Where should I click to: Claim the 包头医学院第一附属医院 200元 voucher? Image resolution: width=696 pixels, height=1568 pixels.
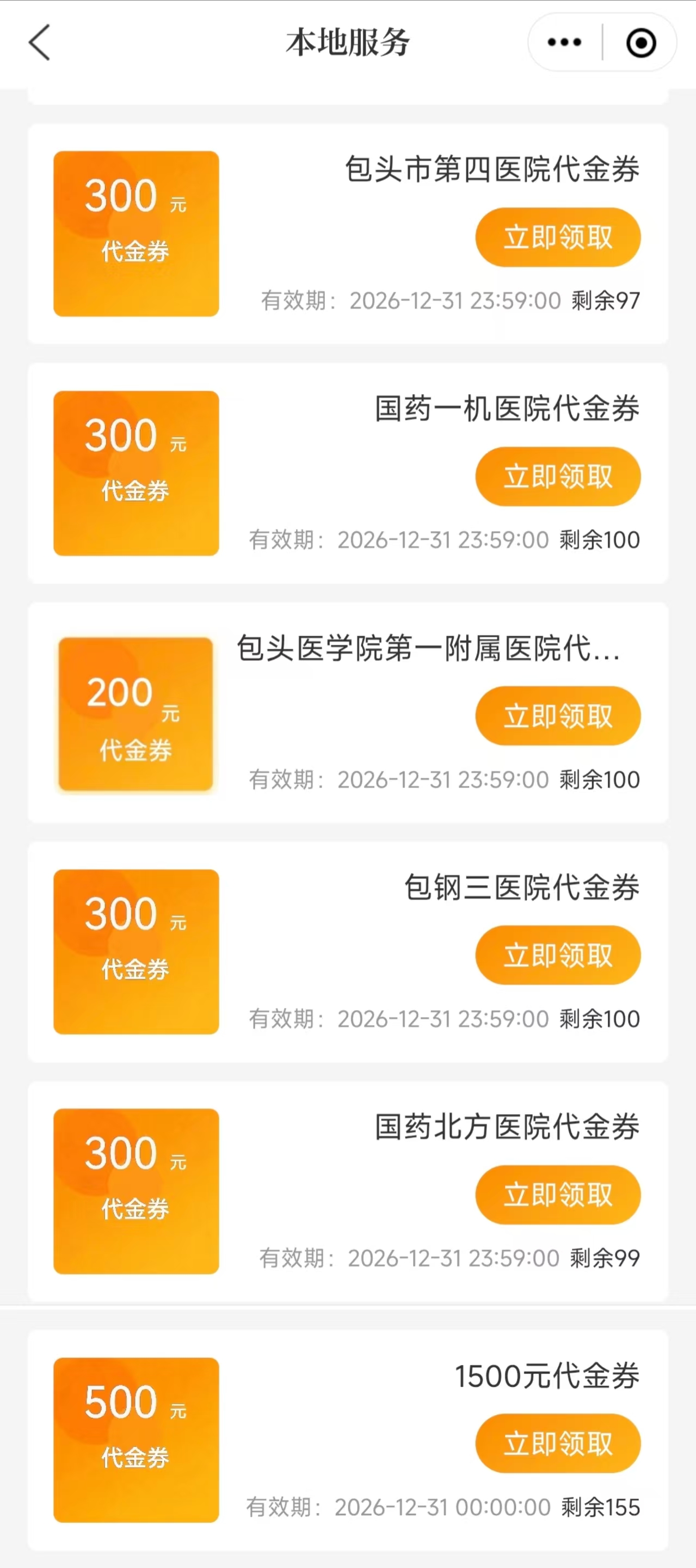point(557,716)
